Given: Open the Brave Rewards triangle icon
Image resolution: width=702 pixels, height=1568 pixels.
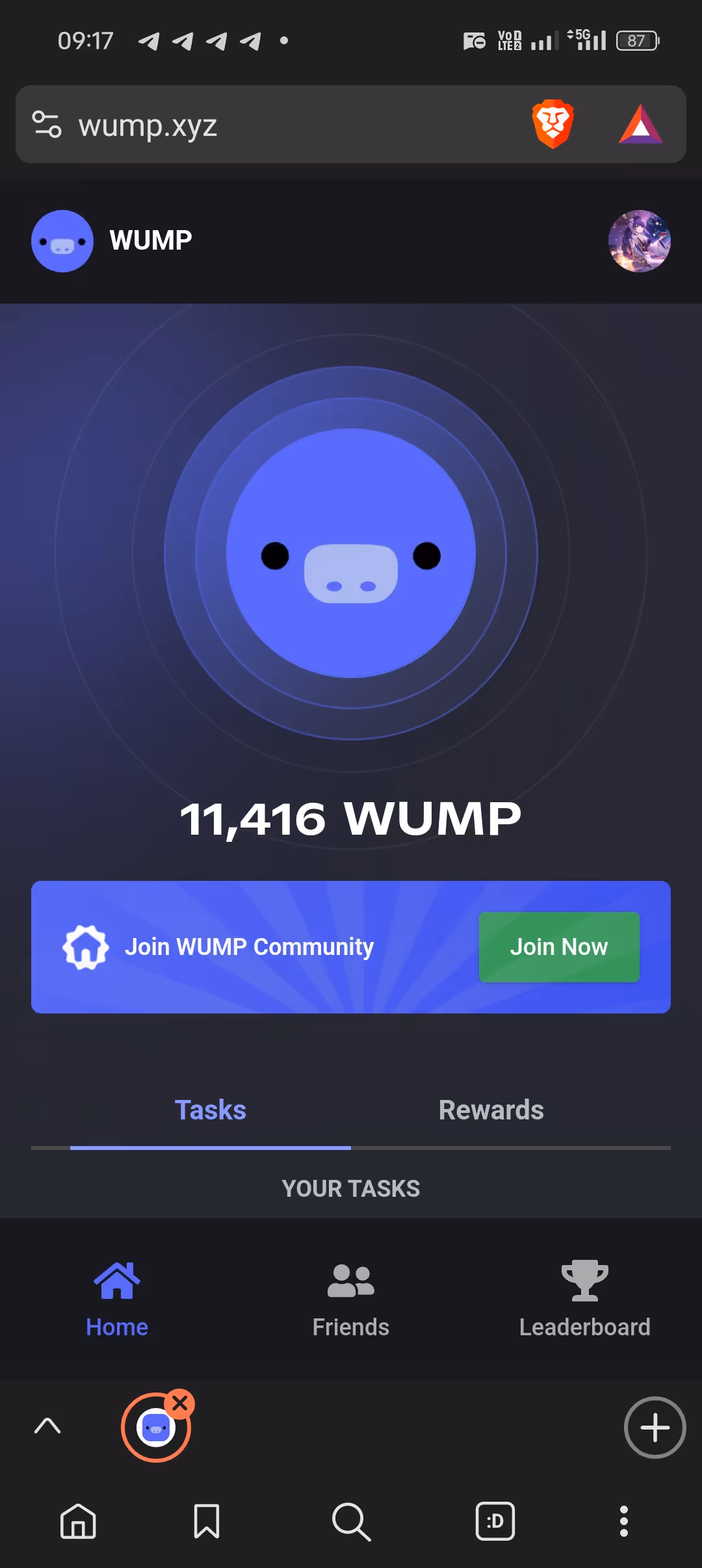Looking at the screenshot, I should tap(641, 124).
